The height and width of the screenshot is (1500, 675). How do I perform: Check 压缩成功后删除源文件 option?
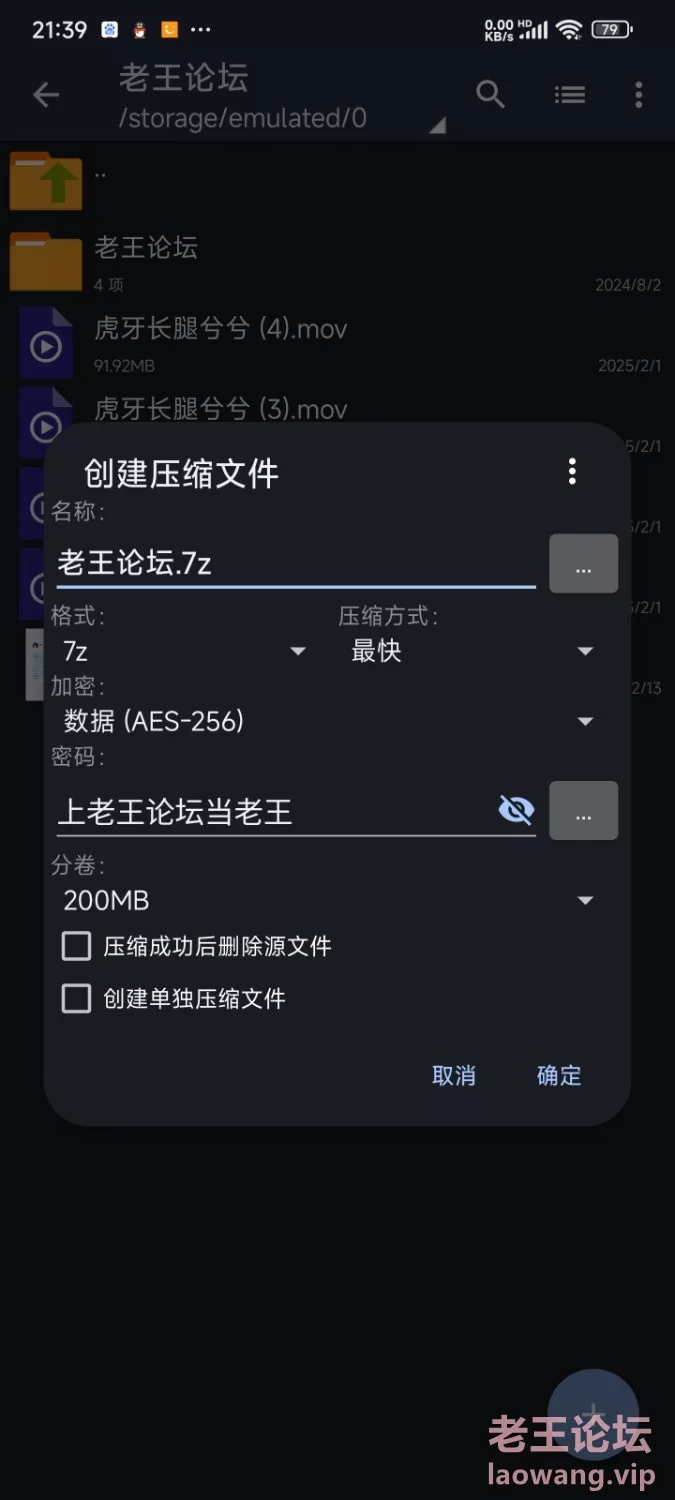(197, 946)
